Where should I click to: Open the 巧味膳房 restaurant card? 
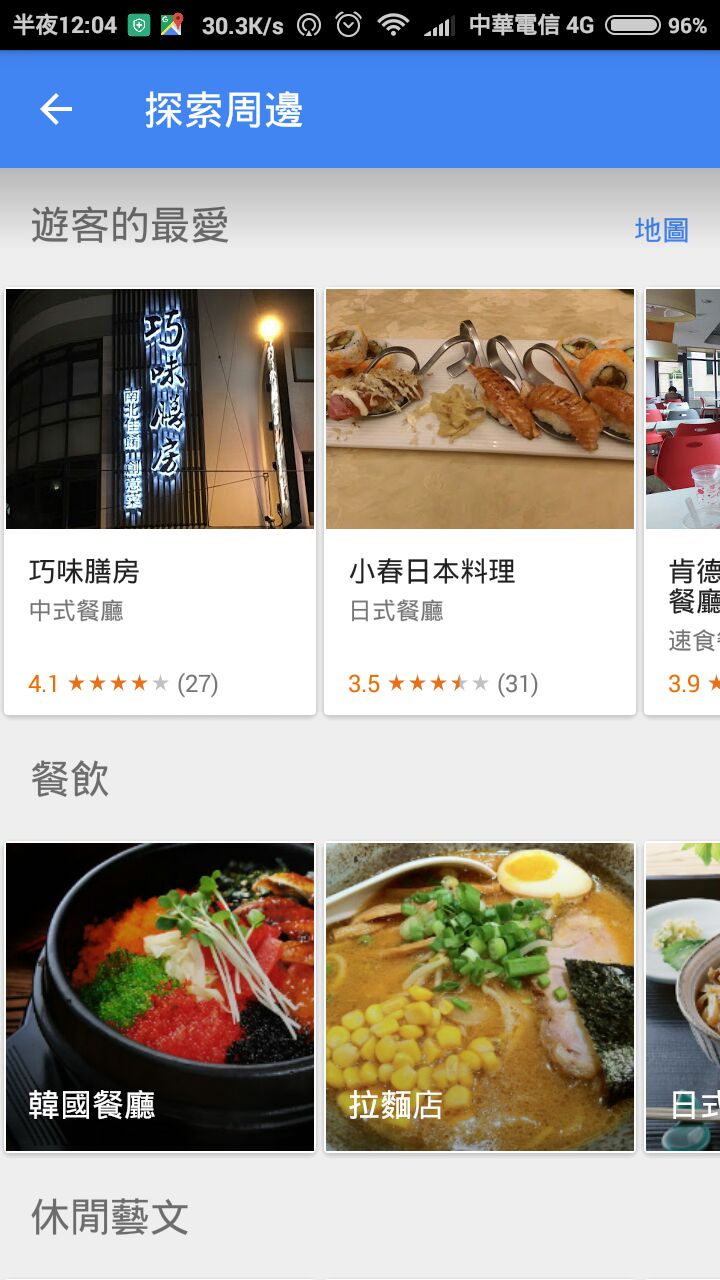[160, 500]
